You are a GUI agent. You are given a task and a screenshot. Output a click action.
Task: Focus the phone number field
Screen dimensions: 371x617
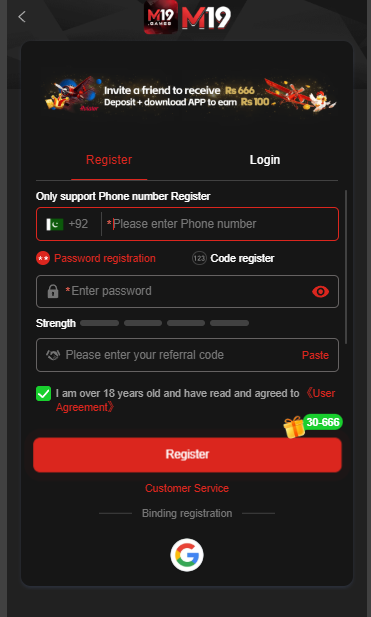pos(220,224)
